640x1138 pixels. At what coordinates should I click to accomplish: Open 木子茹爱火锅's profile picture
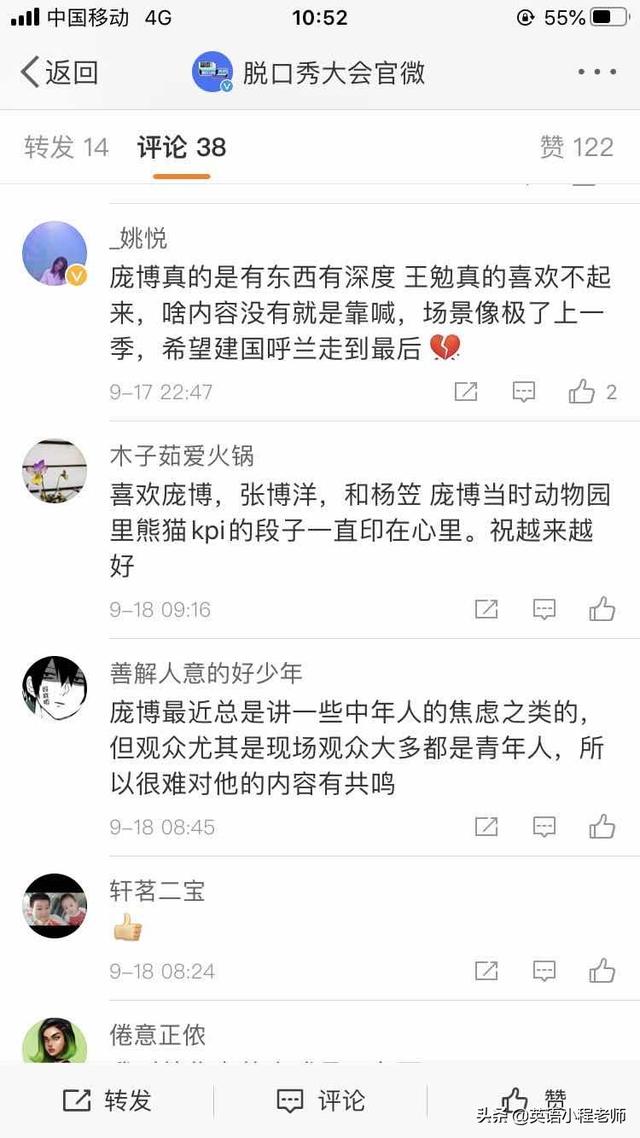[54, 469]
